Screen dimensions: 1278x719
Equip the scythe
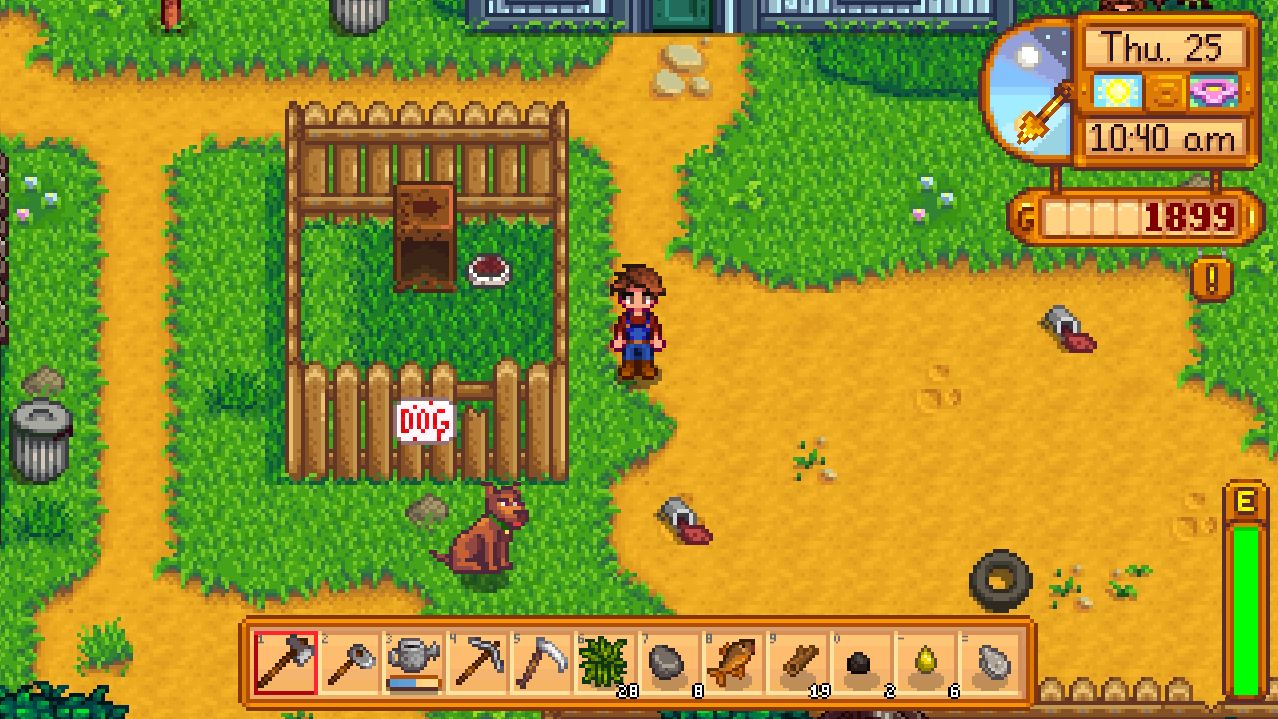pos(542,662)
